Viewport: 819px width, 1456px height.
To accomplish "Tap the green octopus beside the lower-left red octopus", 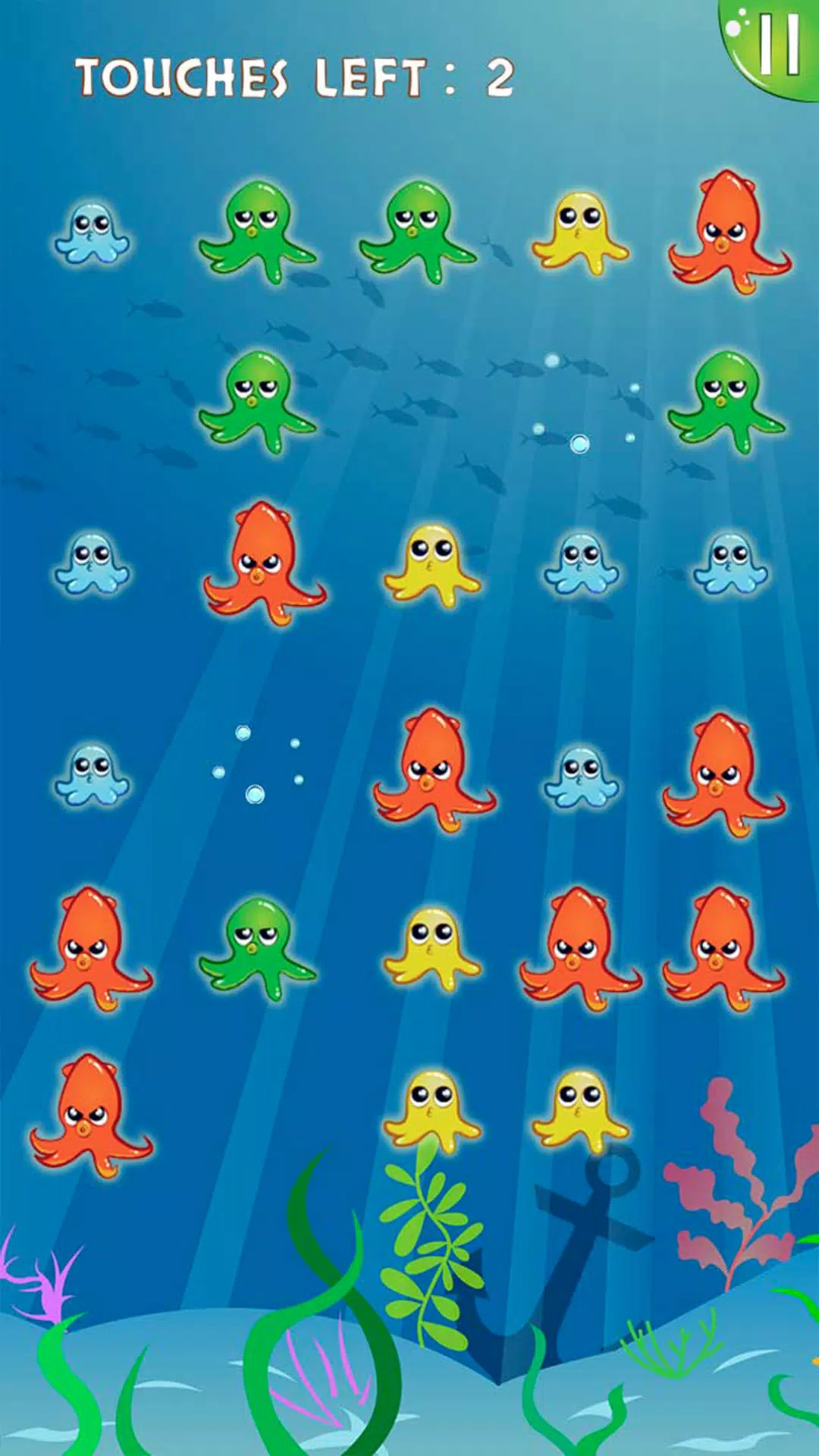I will coord(257,946).
